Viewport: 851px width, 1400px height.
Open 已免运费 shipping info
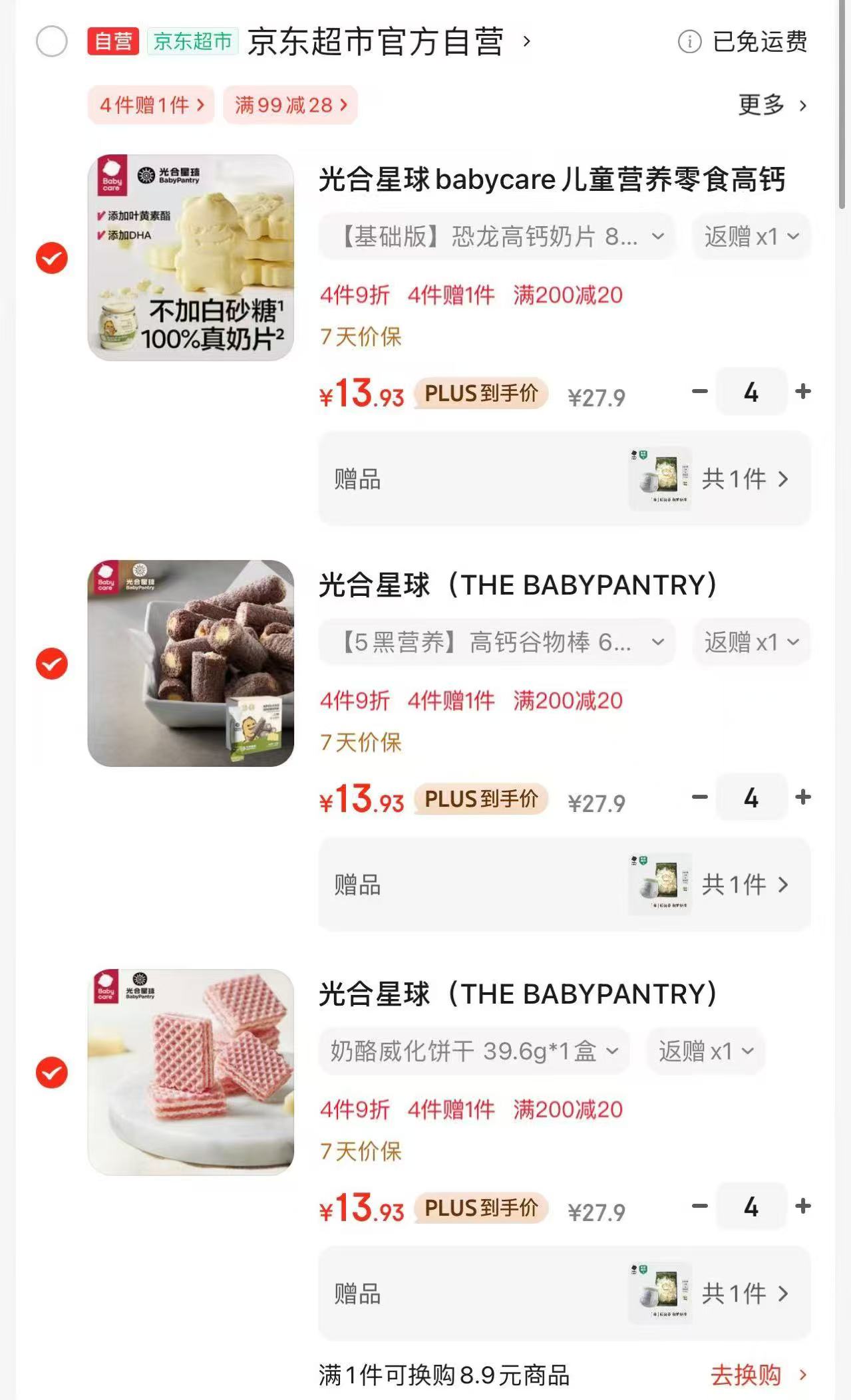[743, 42]
